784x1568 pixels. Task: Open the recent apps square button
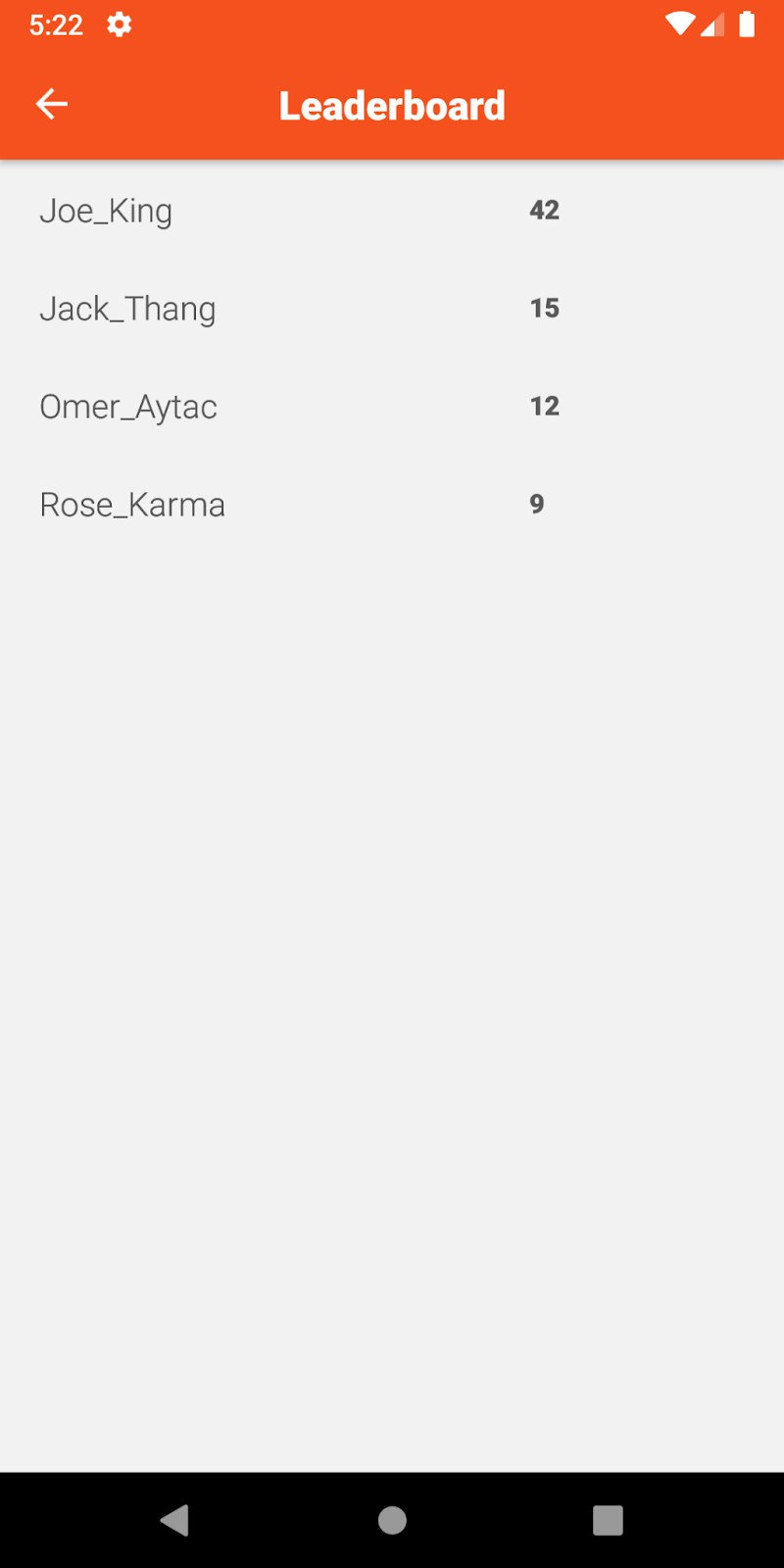click(608, 1520)
